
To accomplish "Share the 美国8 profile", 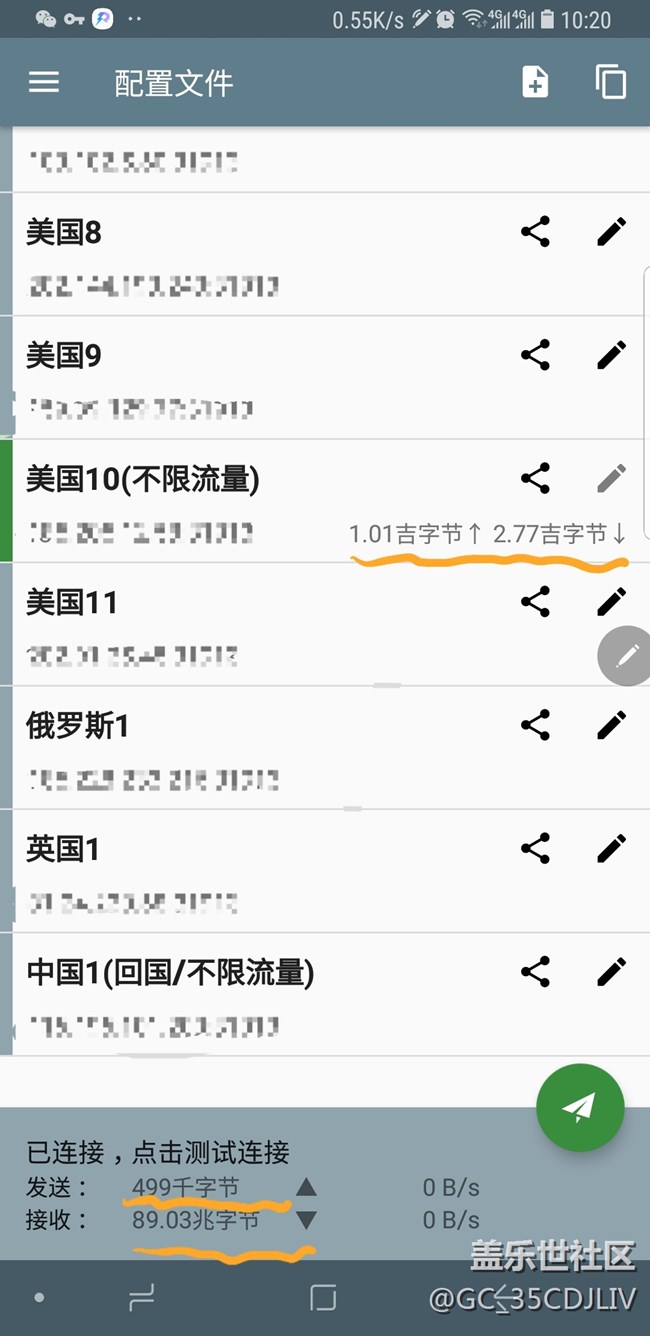I will pos(536,232).
